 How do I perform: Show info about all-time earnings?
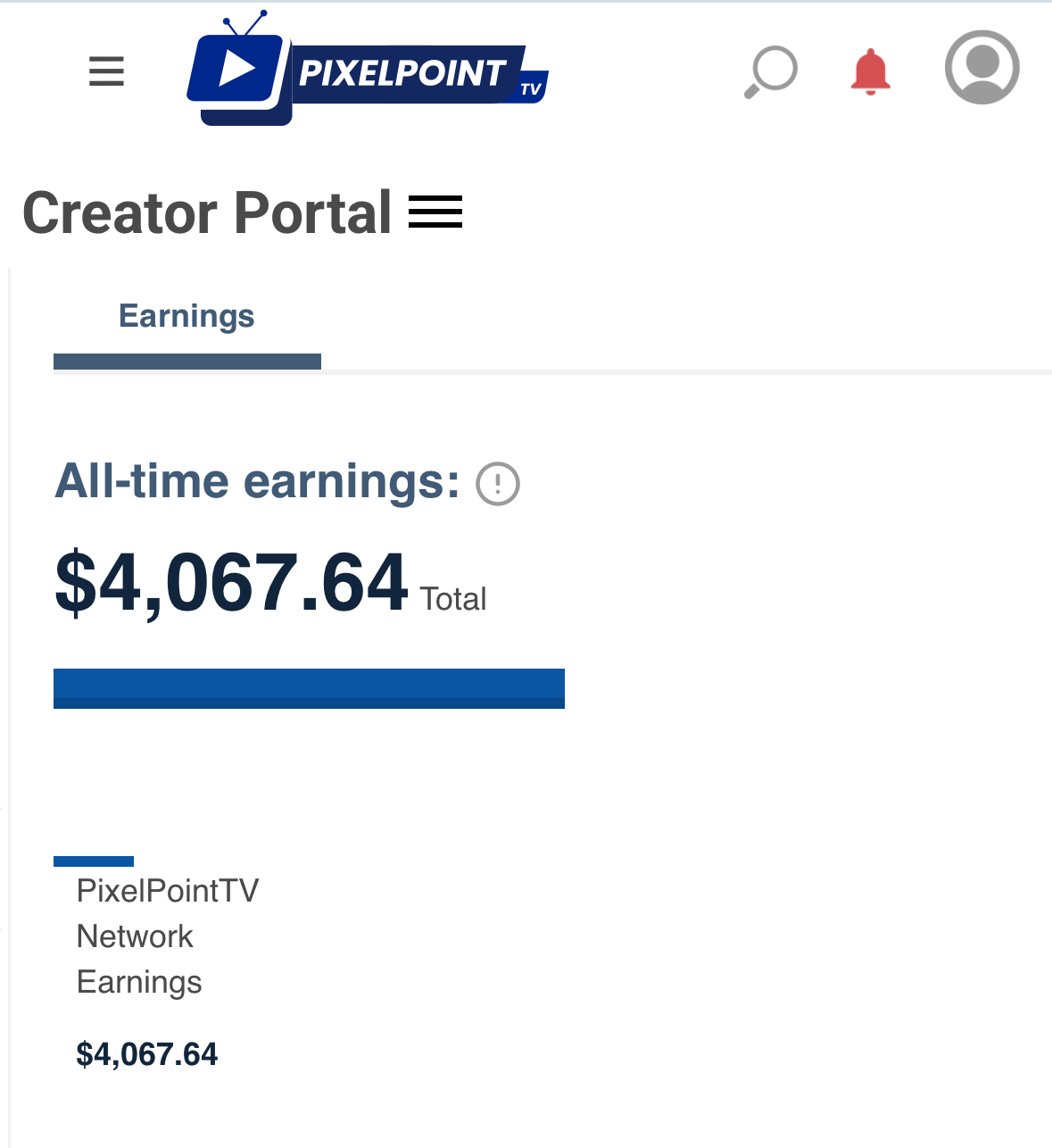(x=498, y=484)
